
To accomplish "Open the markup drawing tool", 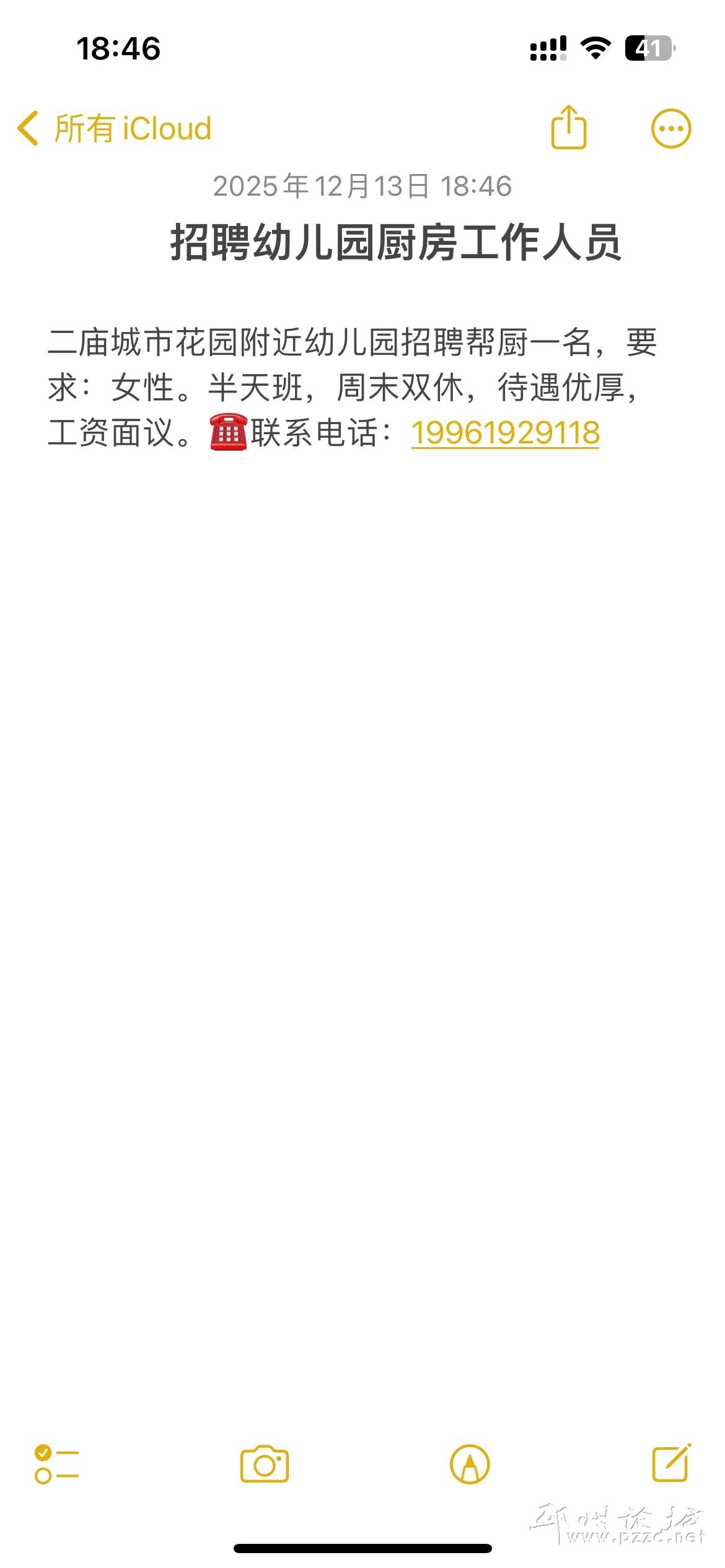I will [x=470, y=1465].
